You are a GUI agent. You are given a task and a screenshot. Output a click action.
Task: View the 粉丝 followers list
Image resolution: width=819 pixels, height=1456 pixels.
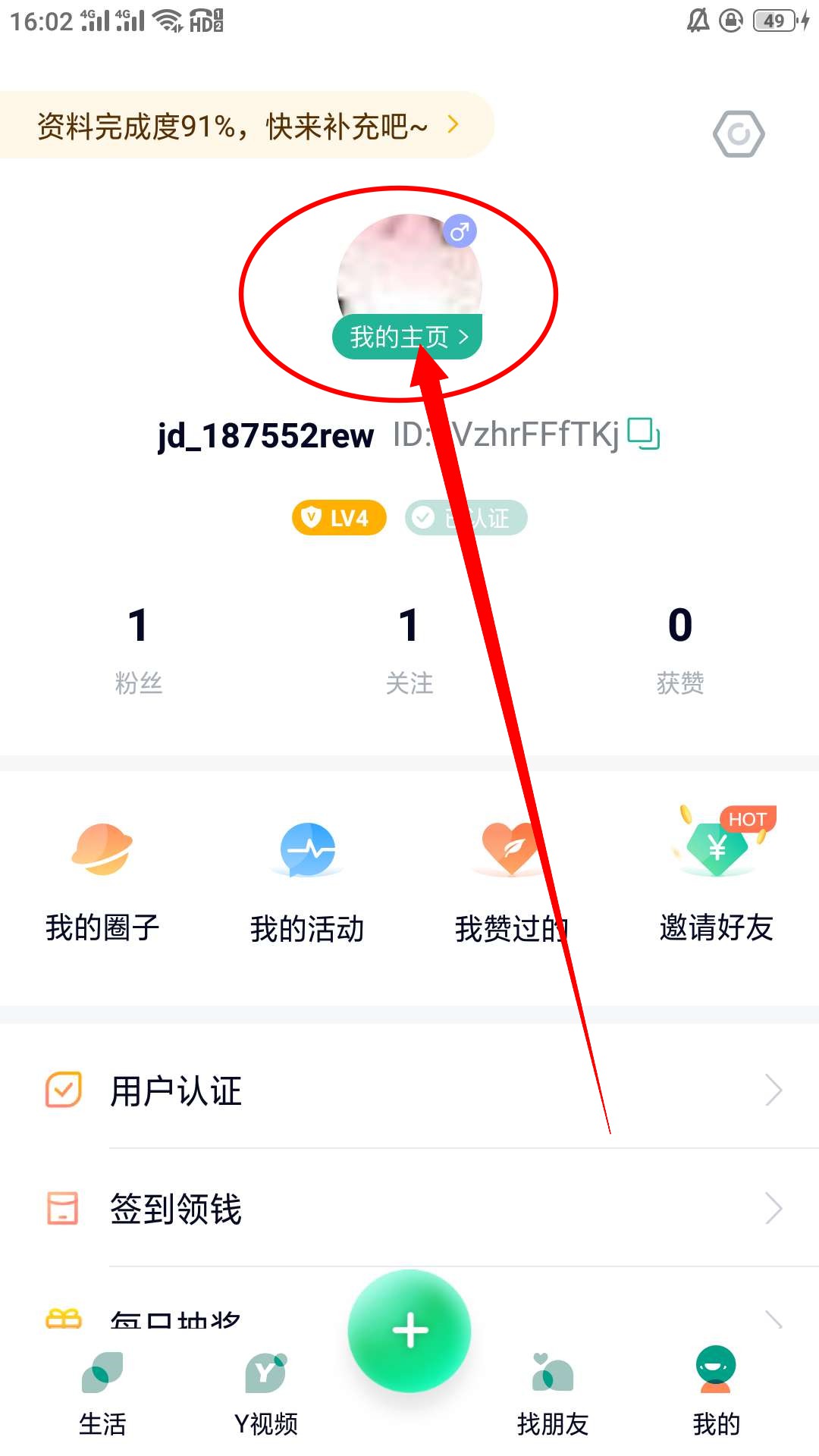click(x=138, y=649)
